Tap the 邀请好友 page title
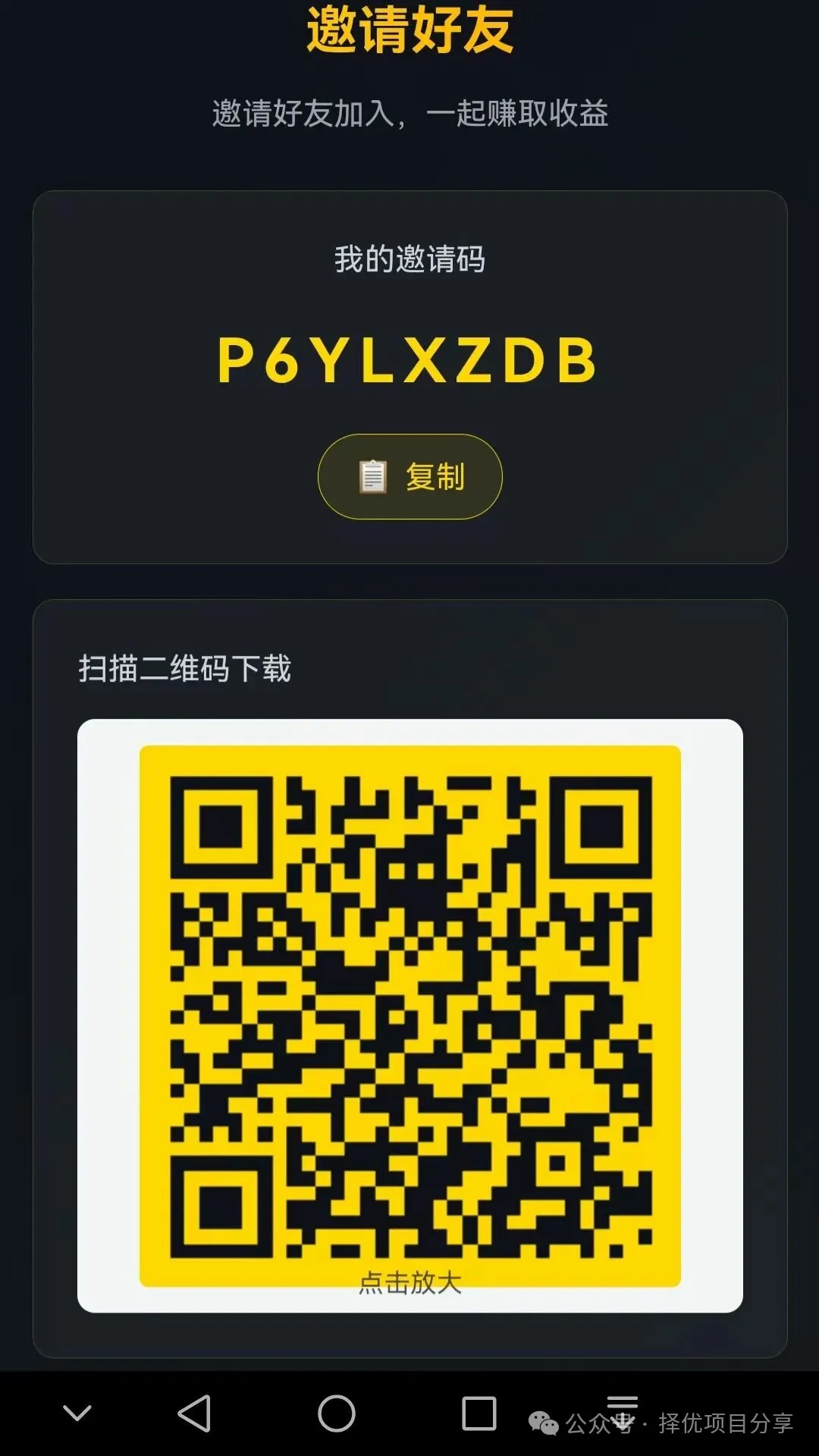 (409, 30)
